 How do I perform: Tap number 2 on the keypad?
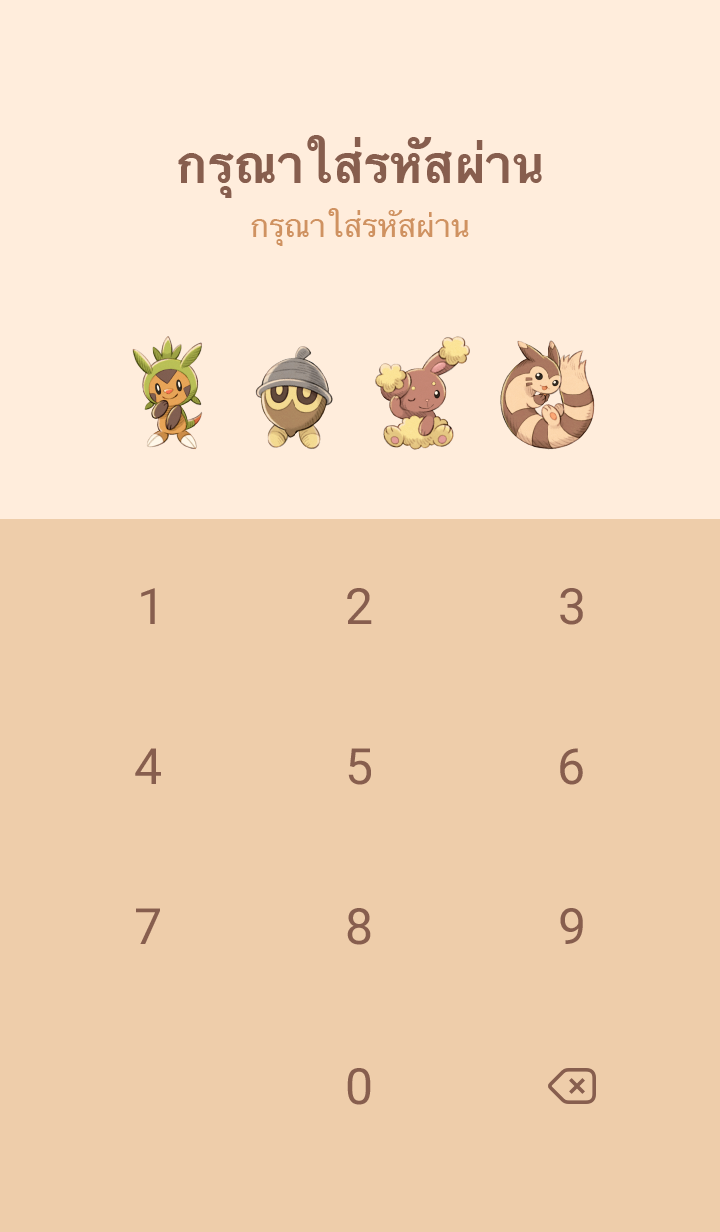coord(359,607)
